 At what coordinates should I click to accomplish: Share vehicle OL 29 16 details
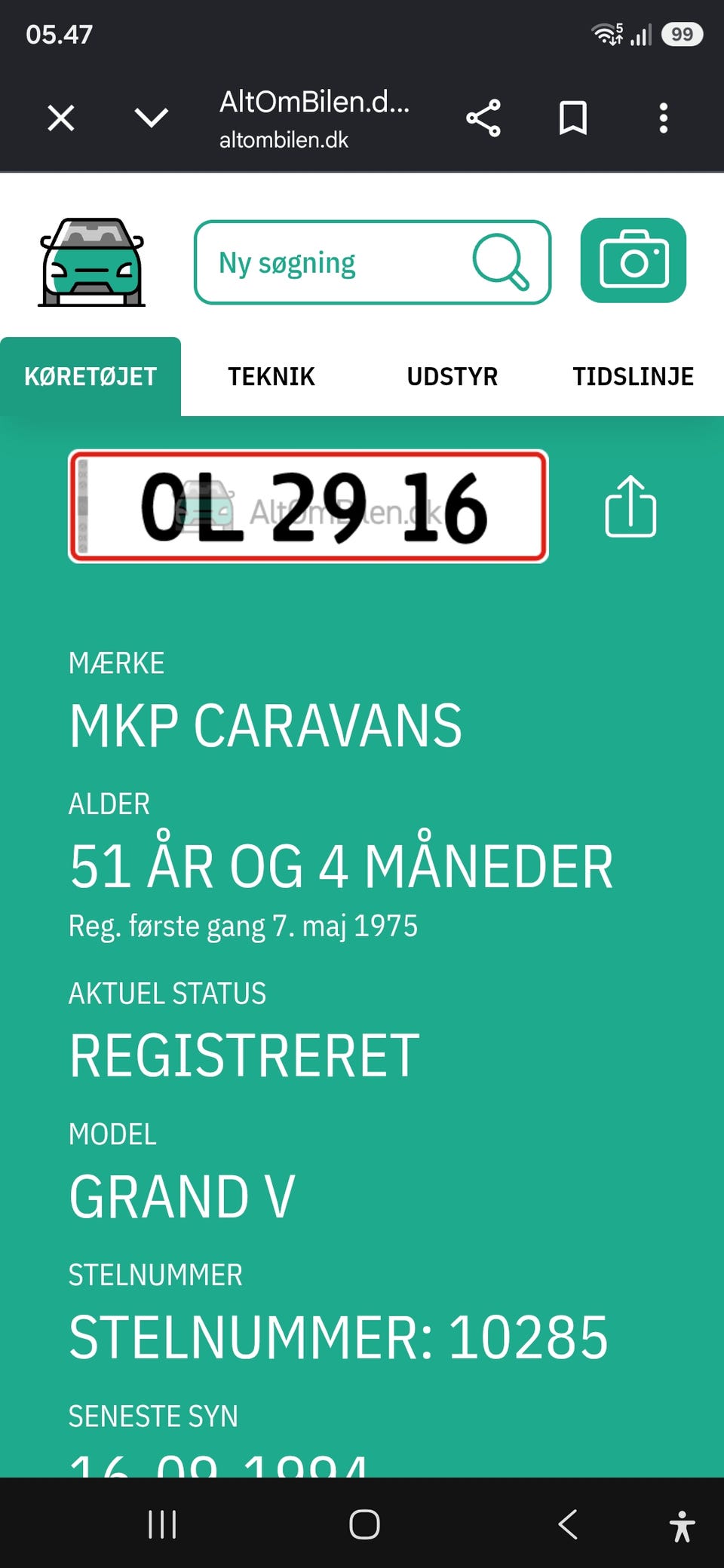click(630, 506)
